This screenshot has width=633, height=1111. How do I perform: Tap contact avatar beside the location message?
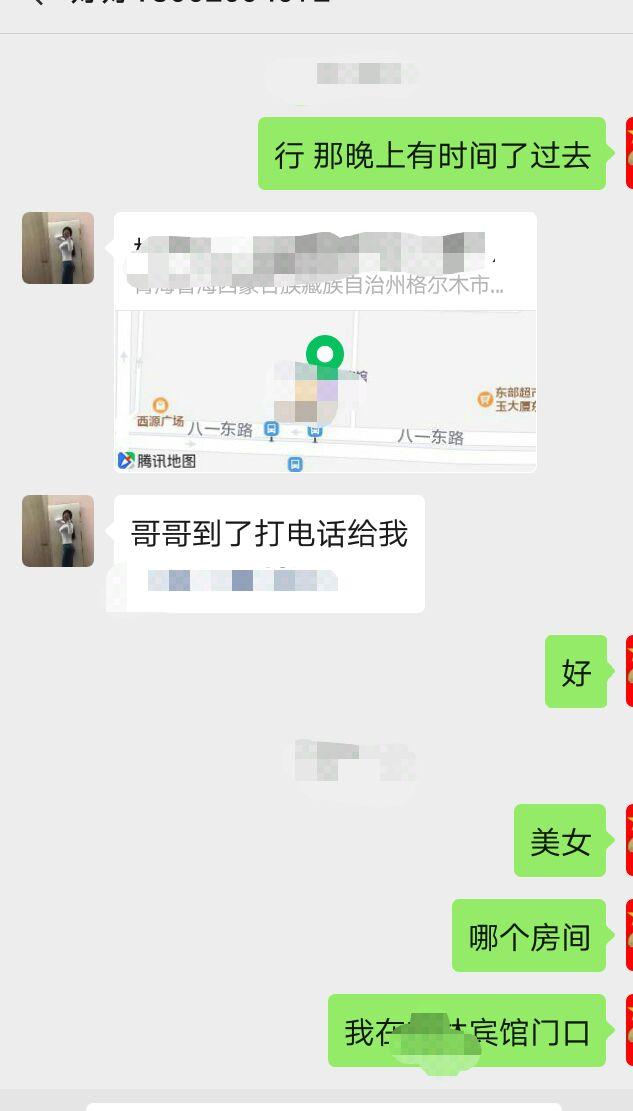pyautogui.click(x=58, y=248)
